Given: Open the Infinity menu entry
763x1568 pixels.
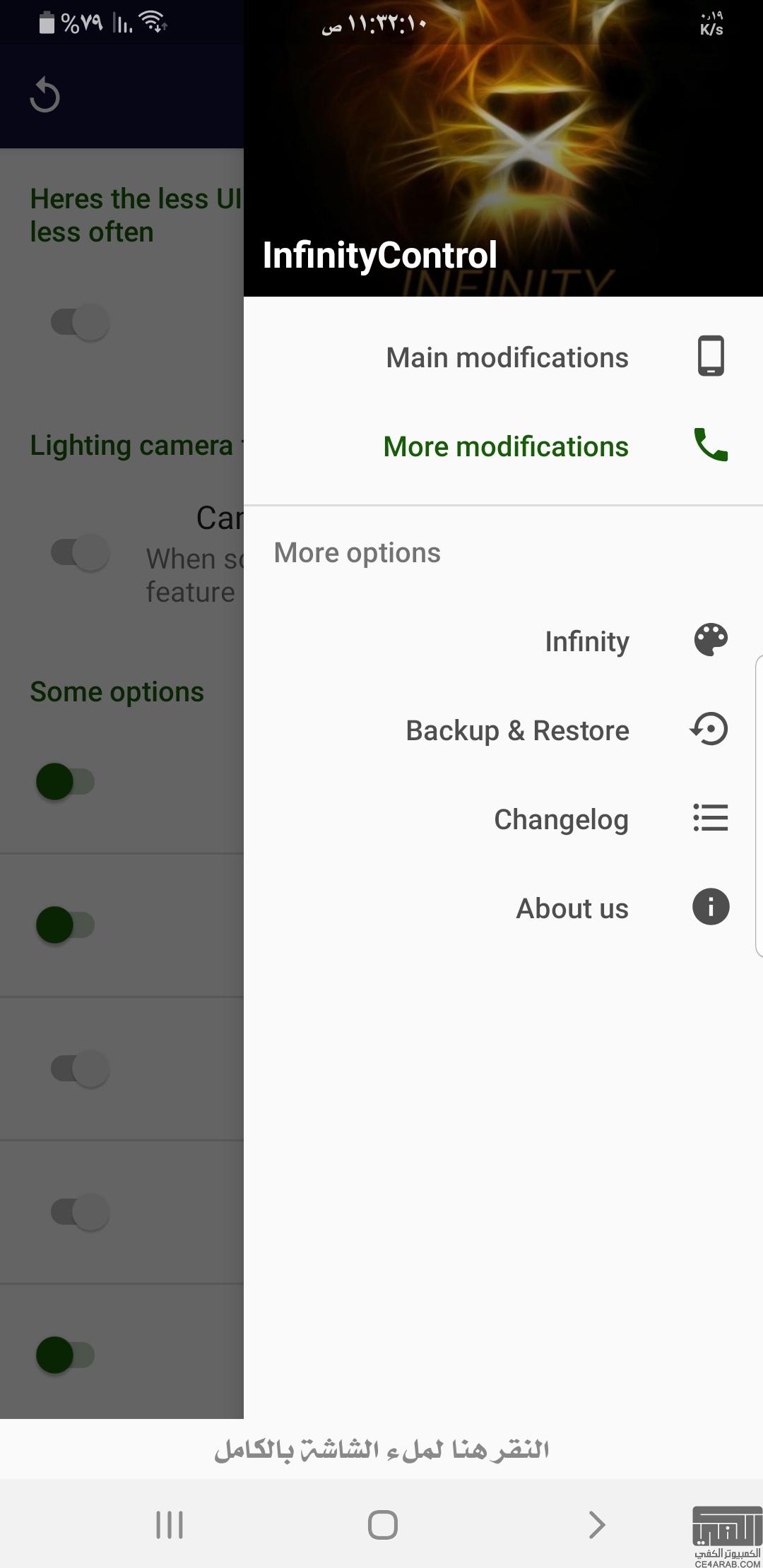Looking at the screenshot, I should [503, 641].
